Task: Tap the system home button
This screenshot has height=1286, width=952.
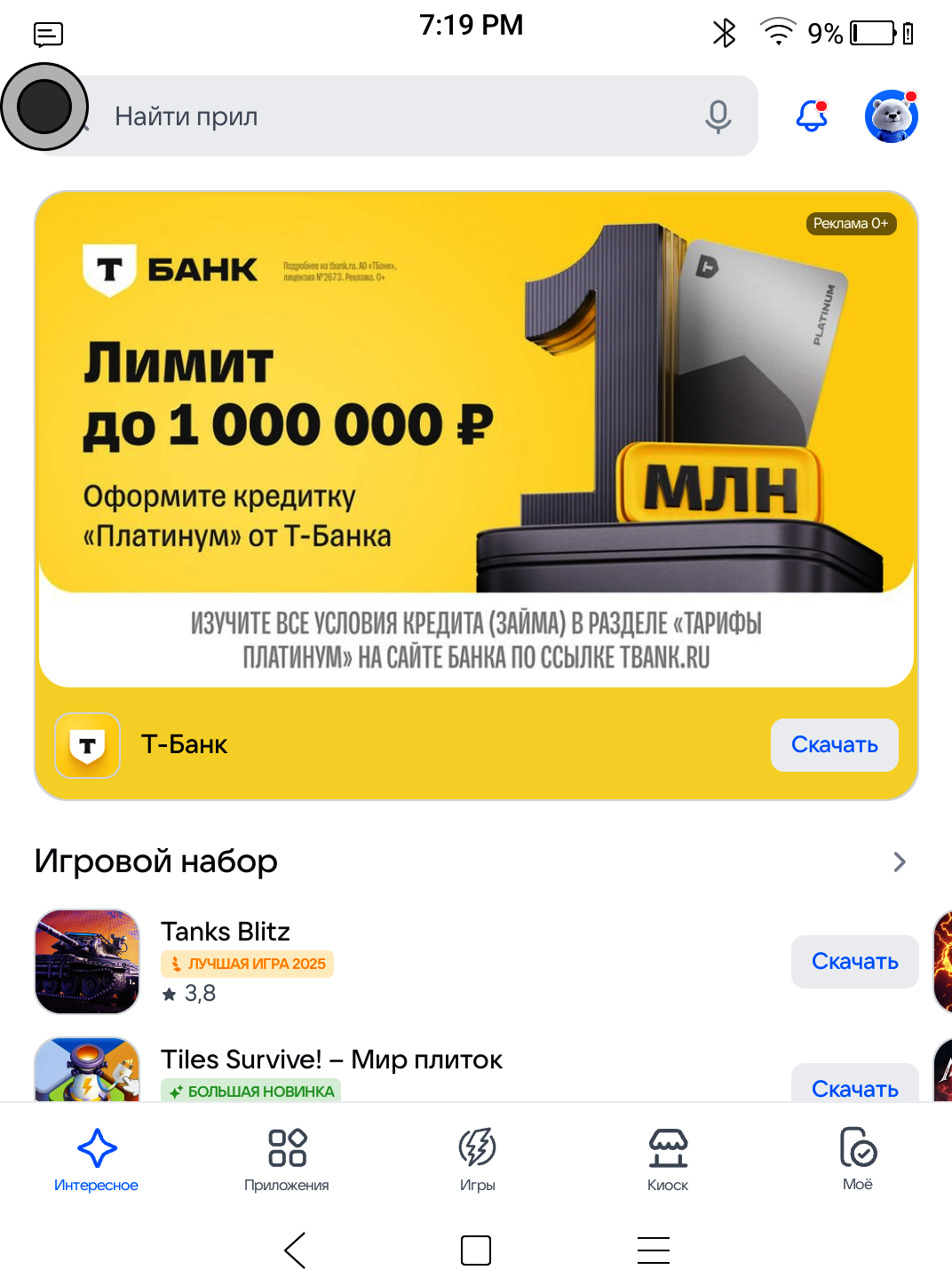Action: click(x=476, y=1250)
